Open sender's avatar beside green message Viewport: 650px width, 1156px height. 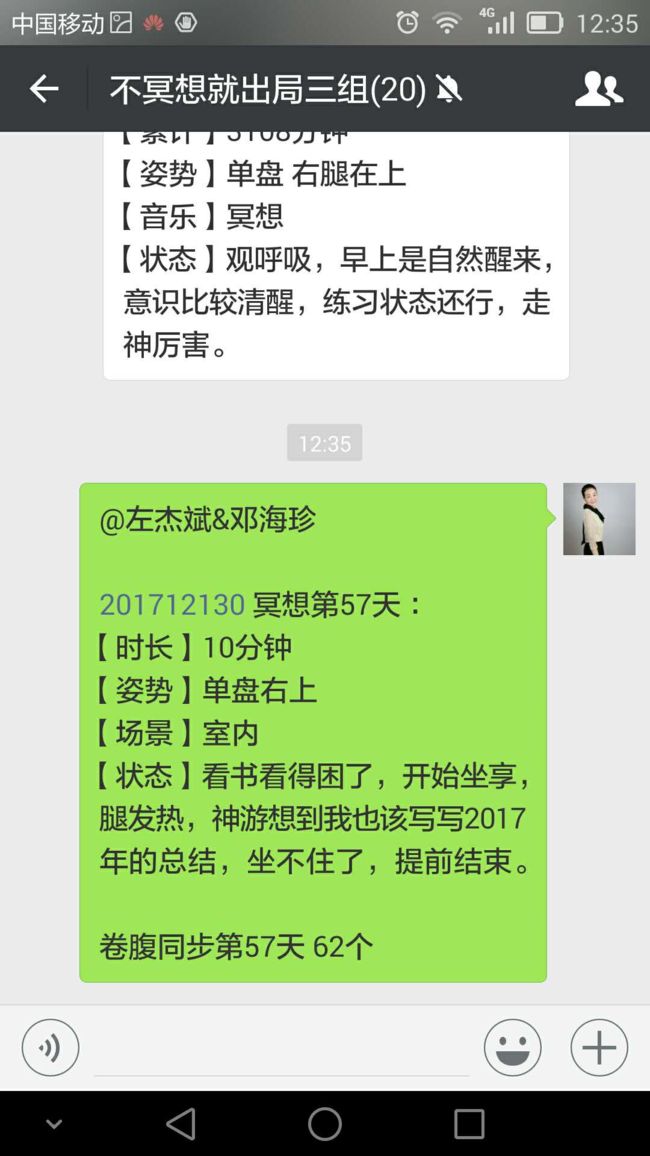(x=599, y=519)
